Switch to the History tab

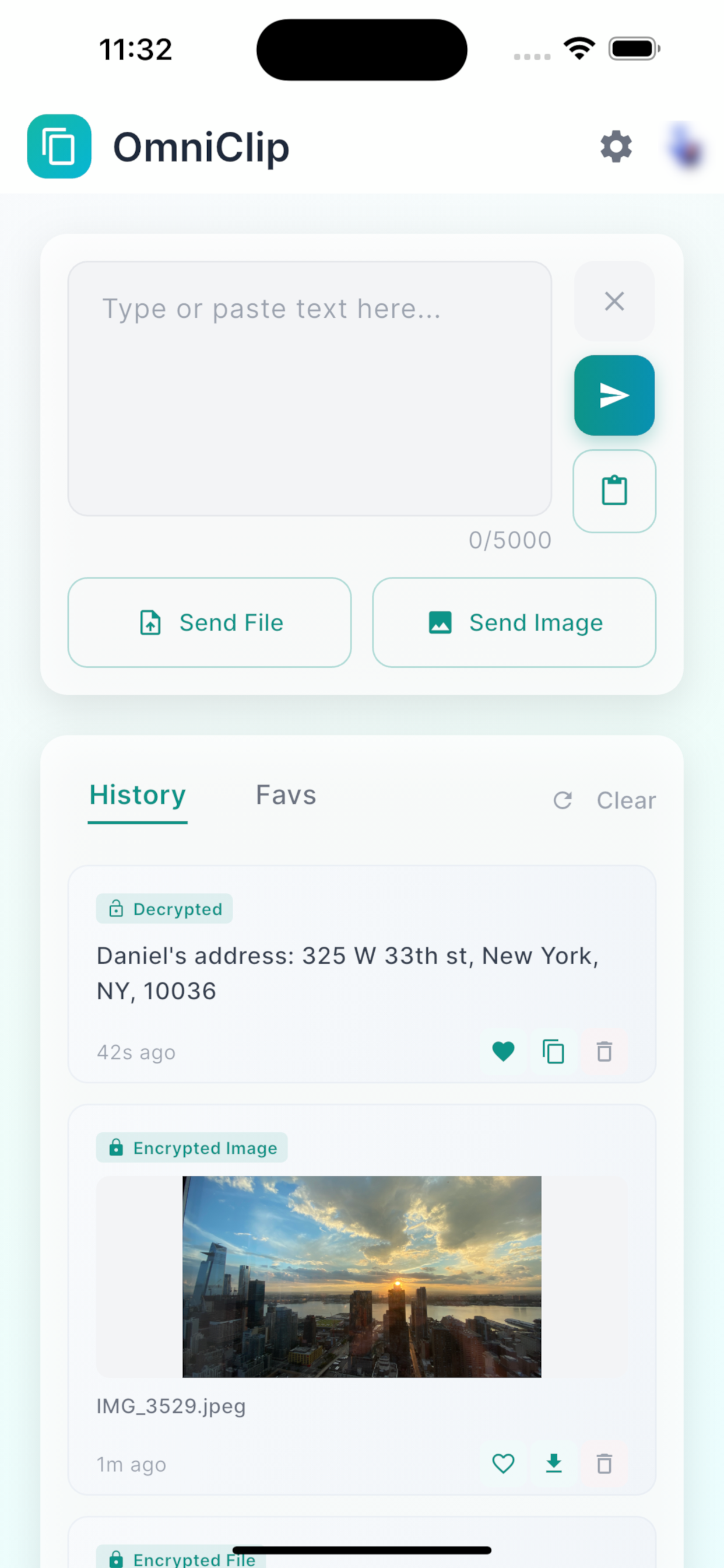138,795
